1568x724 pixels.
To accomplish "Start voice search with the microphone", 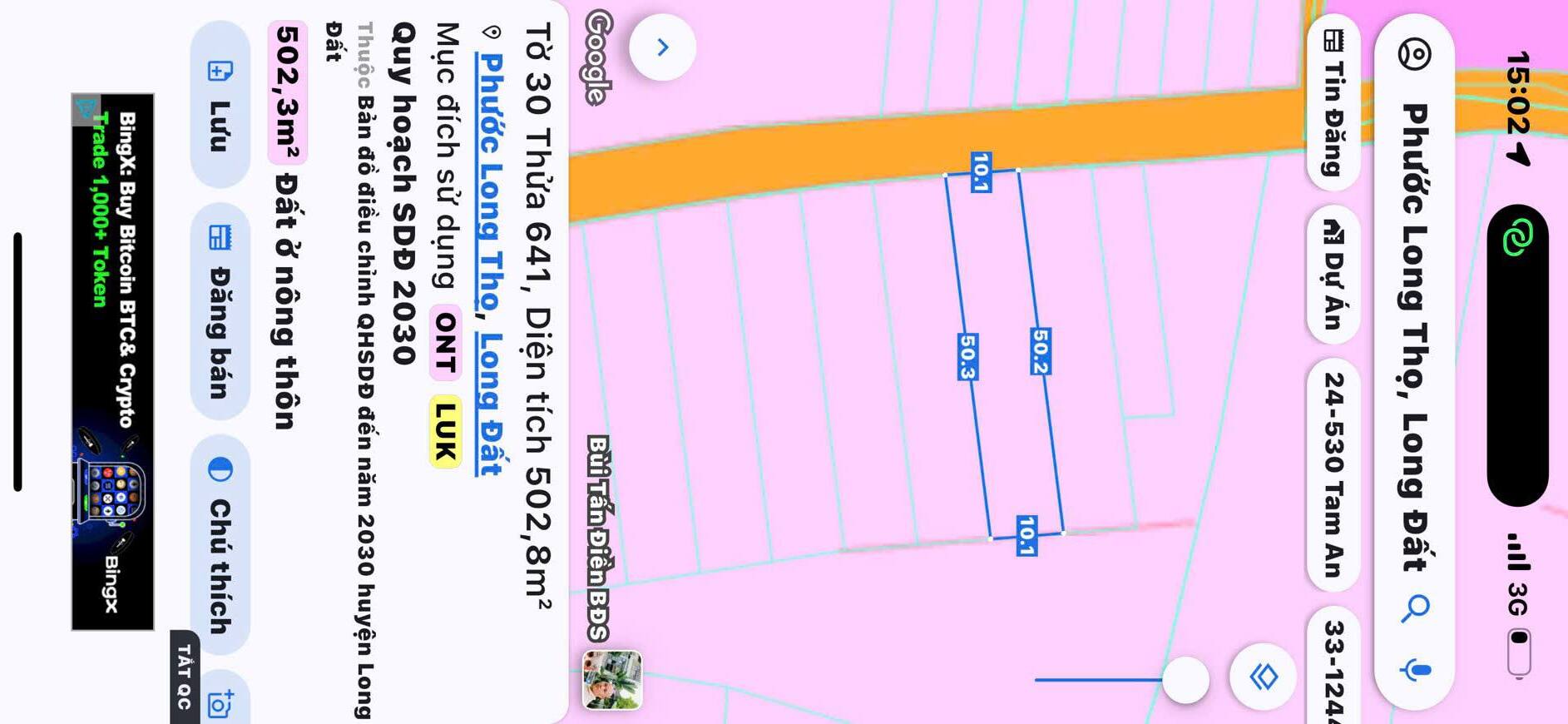I will click(1416, 669).
